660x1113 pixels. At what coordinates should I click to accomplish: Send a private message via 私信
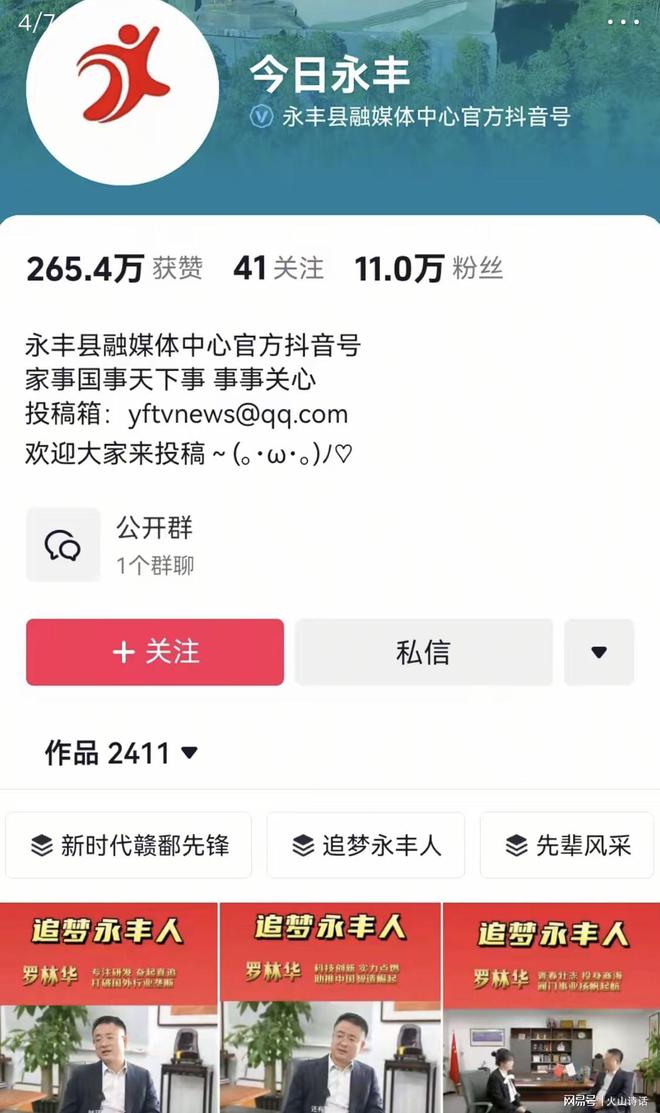point(423,652)
